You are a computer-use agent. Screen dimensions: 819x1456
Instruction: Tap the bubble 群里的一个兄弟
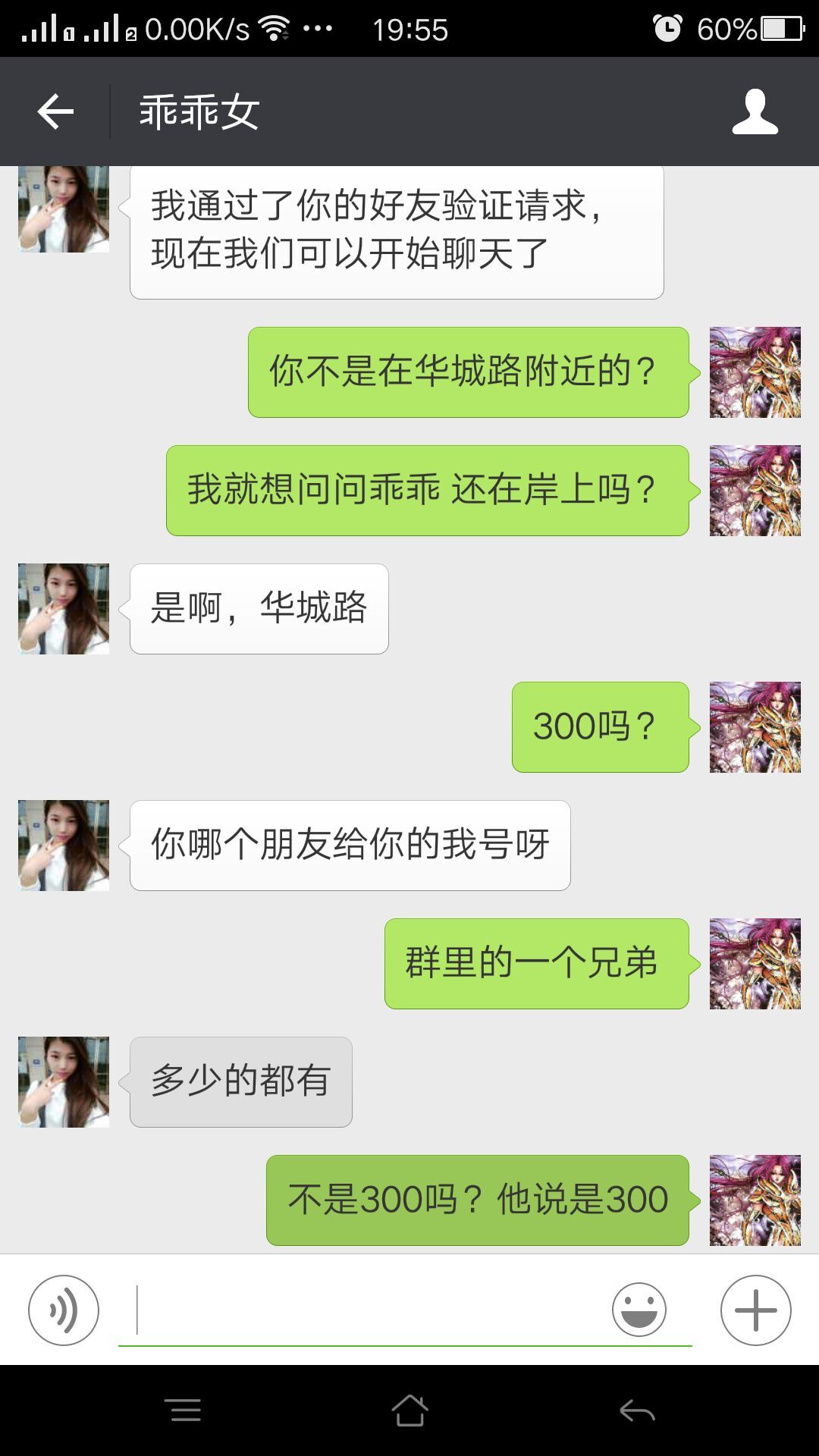point(535,963)
